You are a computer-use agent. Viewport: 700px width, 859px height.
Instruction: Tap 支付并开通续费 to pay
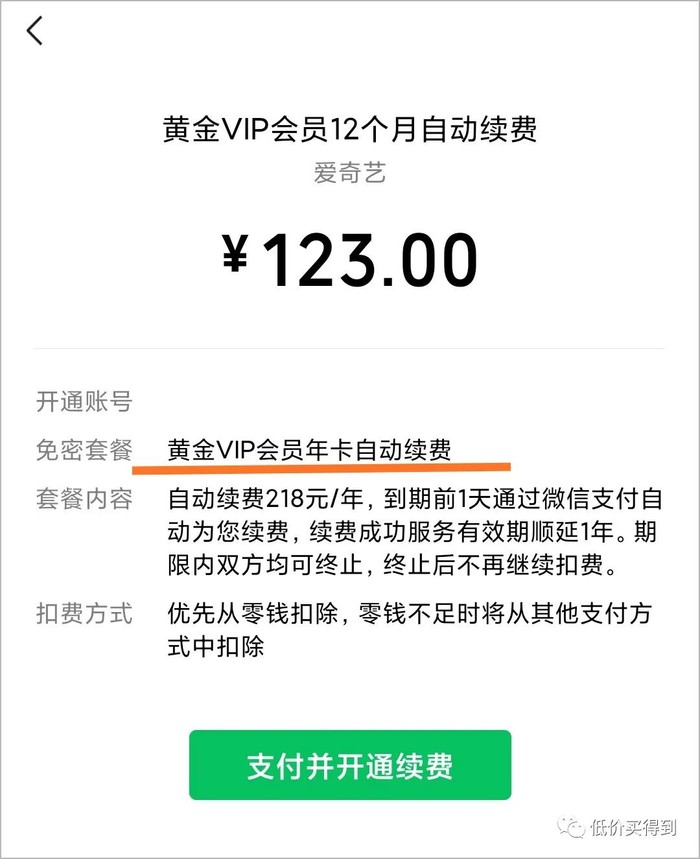point(350,765)
